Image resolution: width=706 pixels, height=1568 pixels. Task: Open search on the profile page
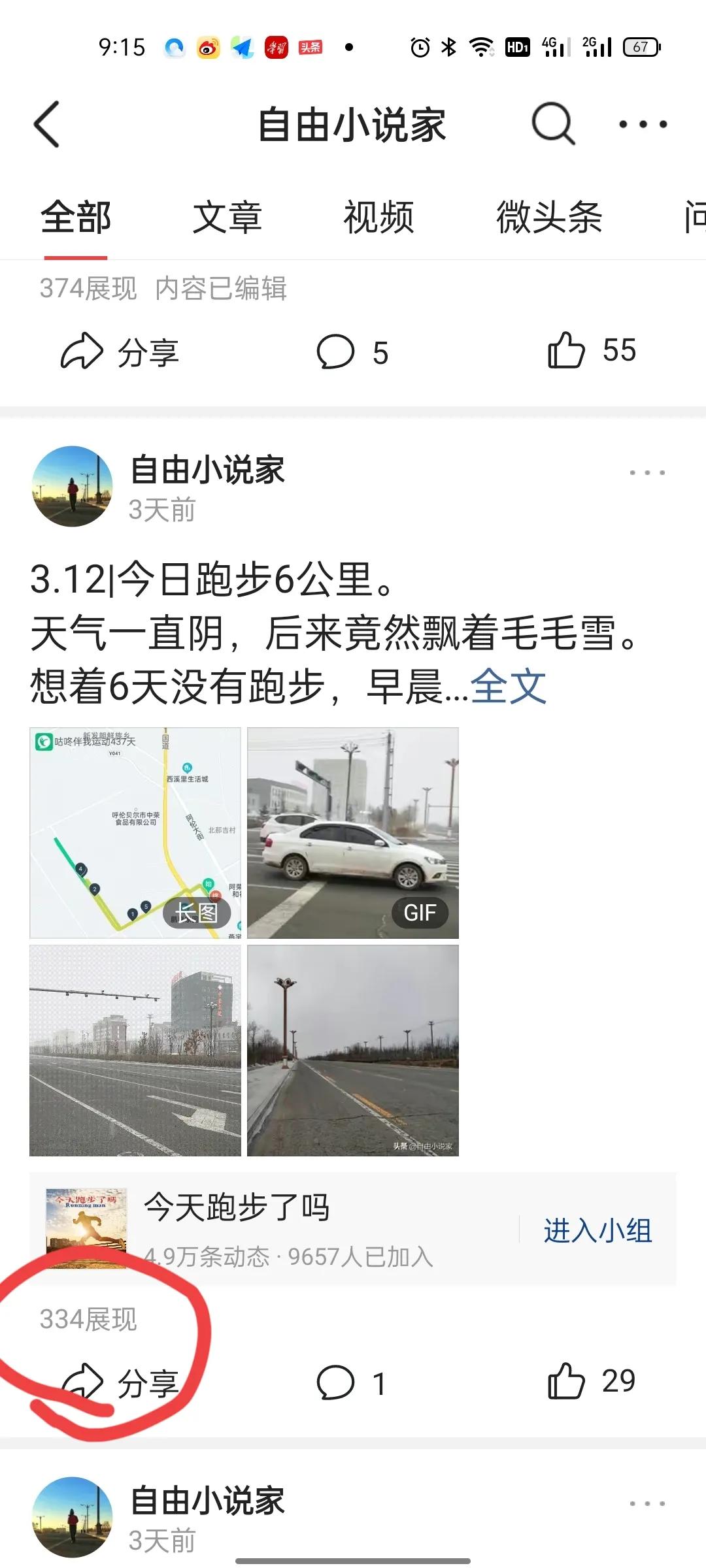(x=552, y=124)
